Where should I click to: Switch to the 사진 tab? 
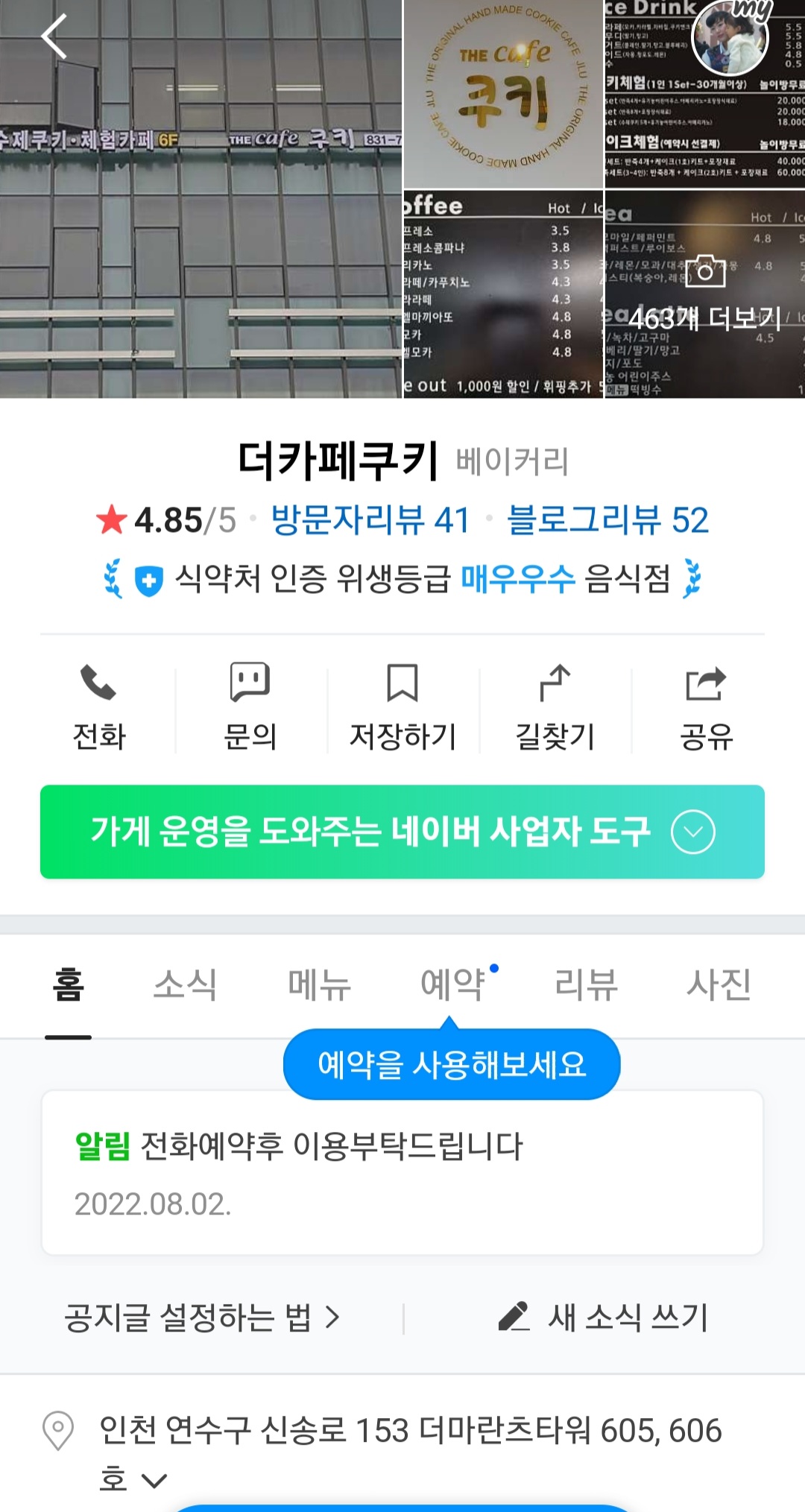(x=719, y=984)
